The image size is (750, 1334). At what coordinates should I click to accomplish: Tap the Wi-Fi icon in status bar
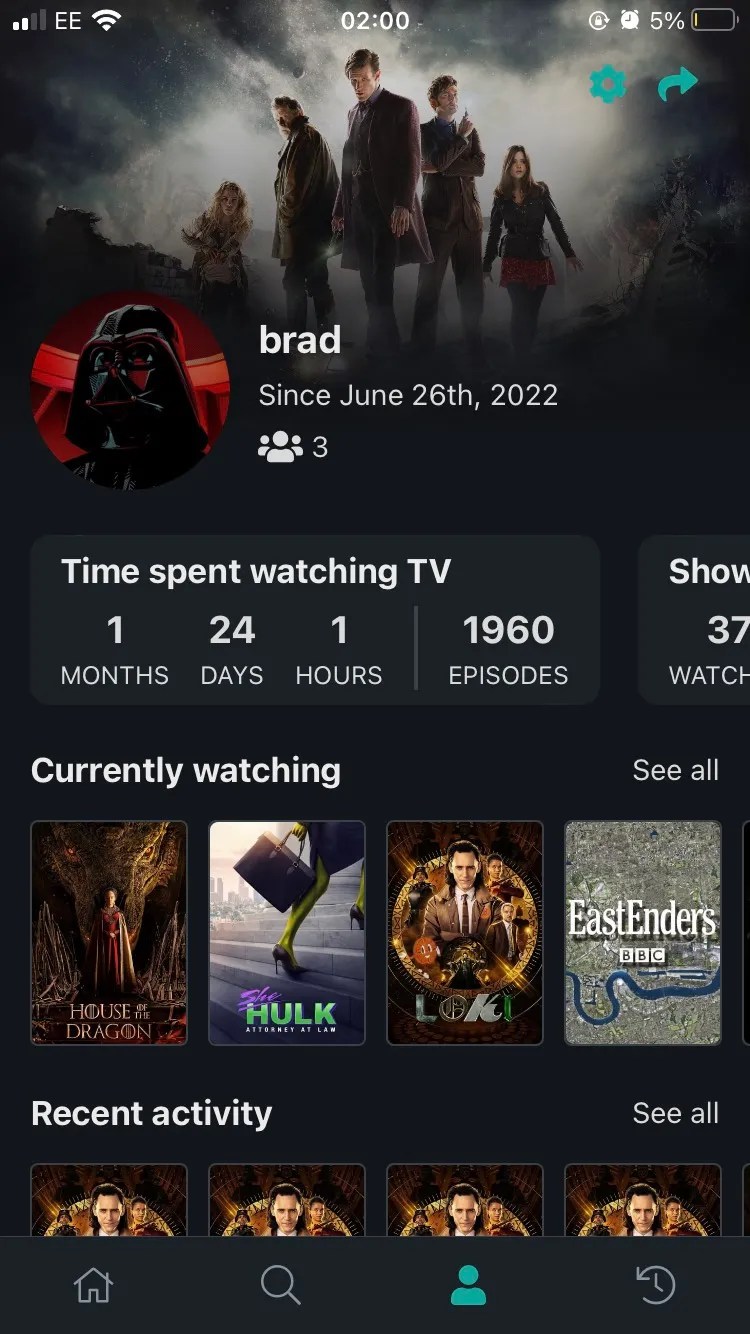(x=108, y=18)
